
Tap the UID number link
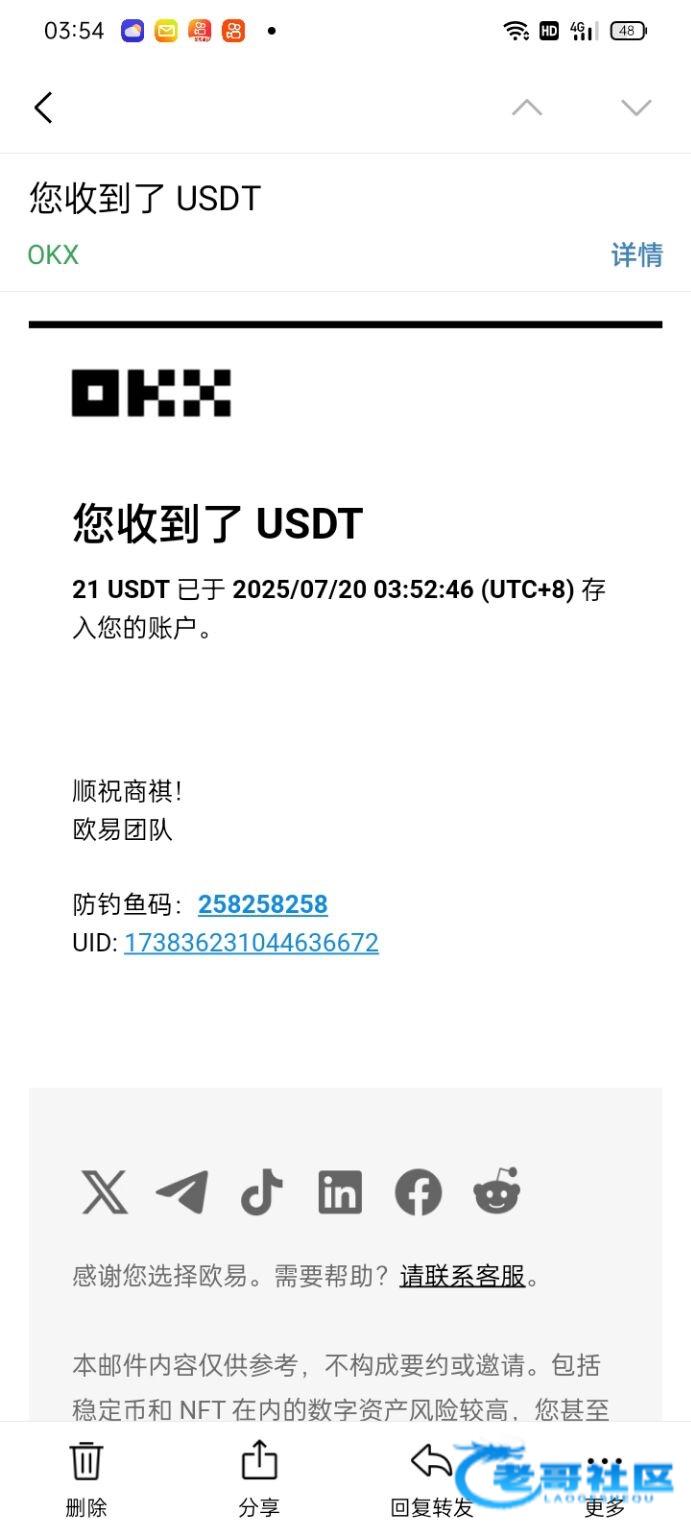coord(251,943)
